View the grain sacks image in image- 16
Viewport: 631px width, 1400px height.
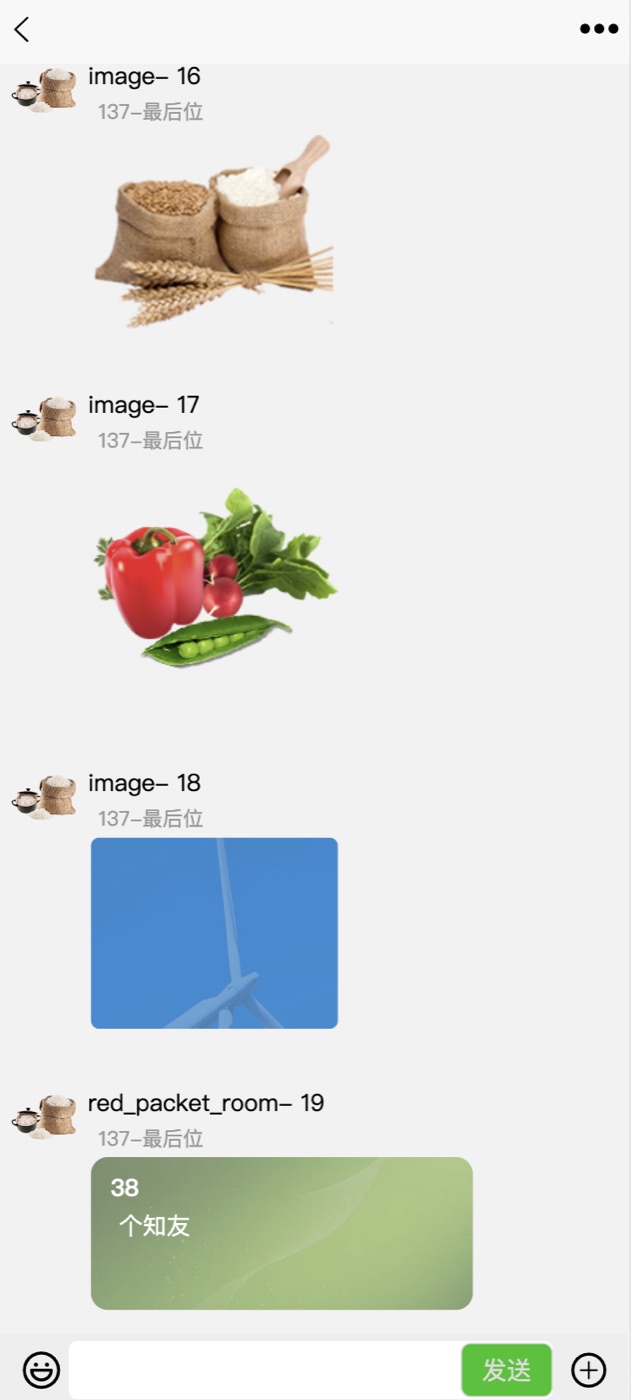click(x=214, y=231)
